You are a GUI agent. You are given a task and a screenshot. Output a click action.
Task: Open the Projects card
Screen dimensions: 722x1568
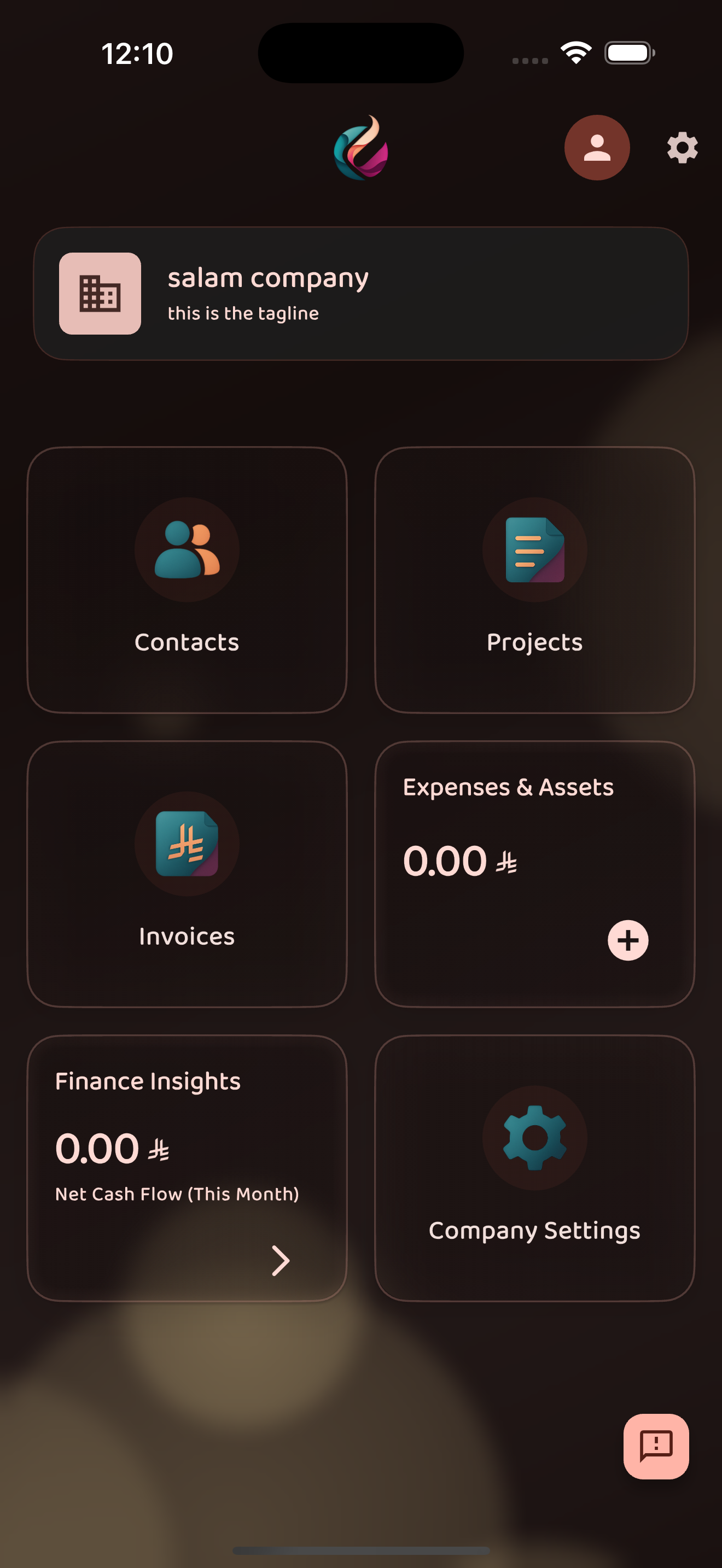[x=534, y=580]
